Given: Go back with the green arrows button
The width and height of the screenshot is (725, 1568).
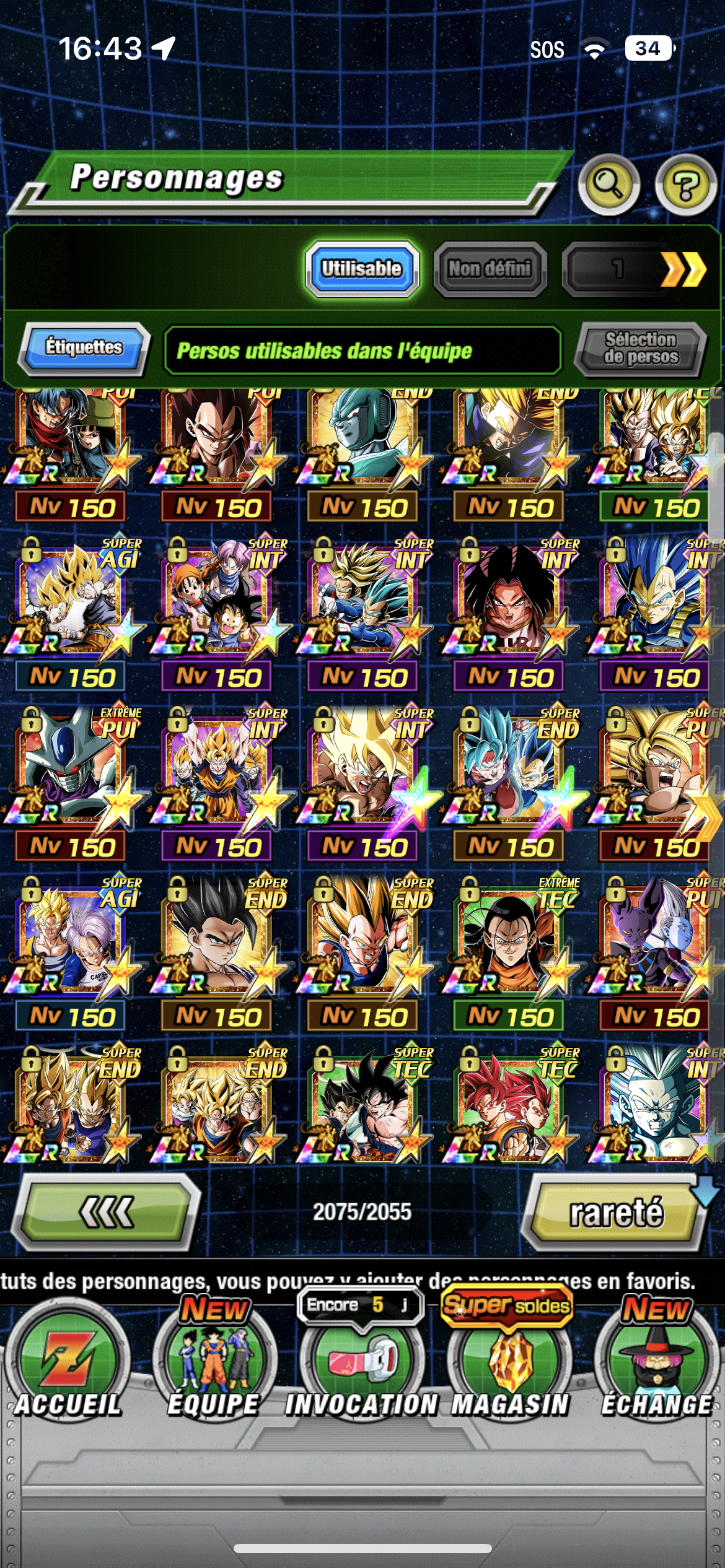Looking at the screenshot, I should 107,1211.
